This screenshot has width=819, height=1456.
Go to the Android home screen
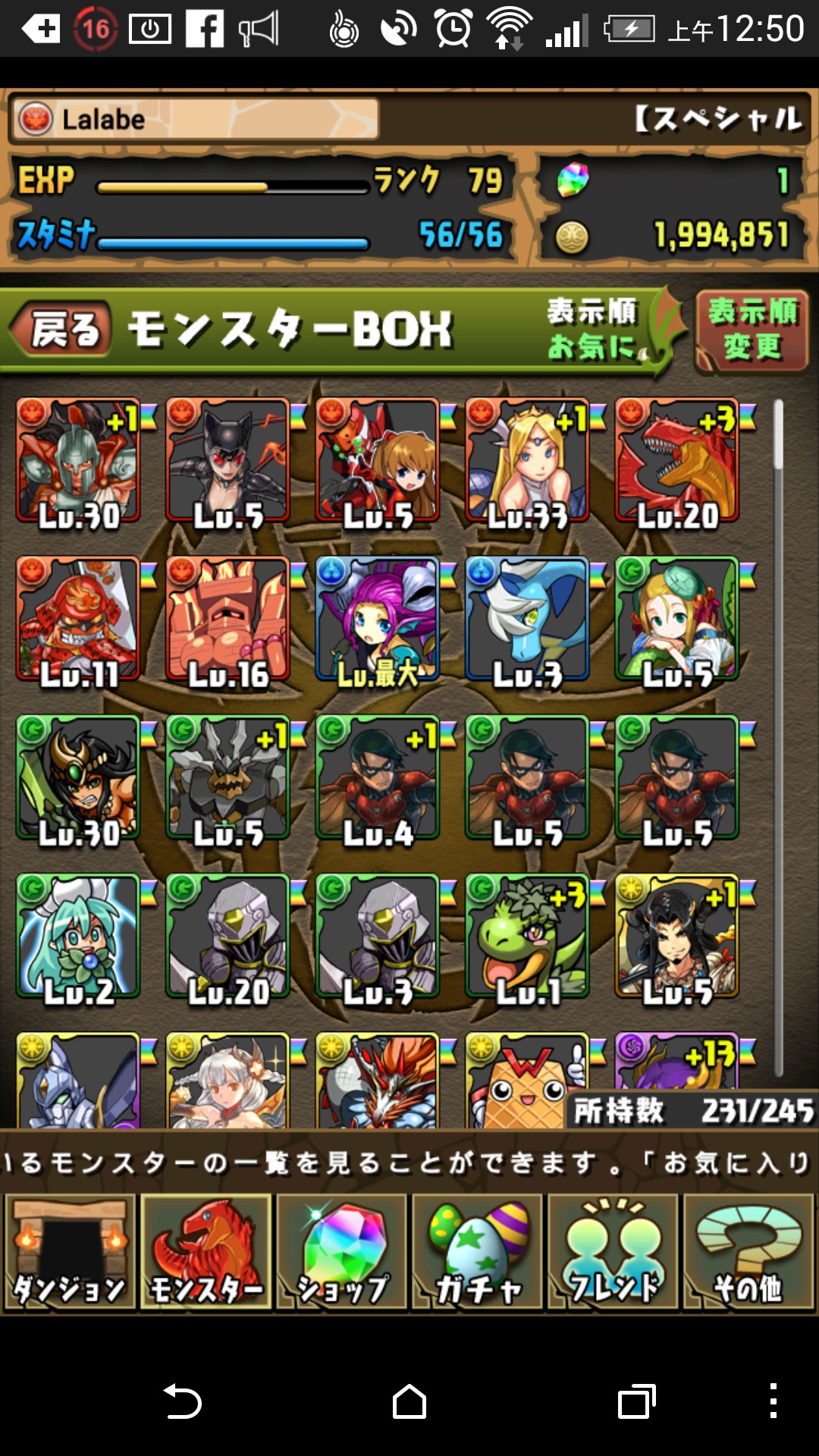click(x=409, y=1401)
